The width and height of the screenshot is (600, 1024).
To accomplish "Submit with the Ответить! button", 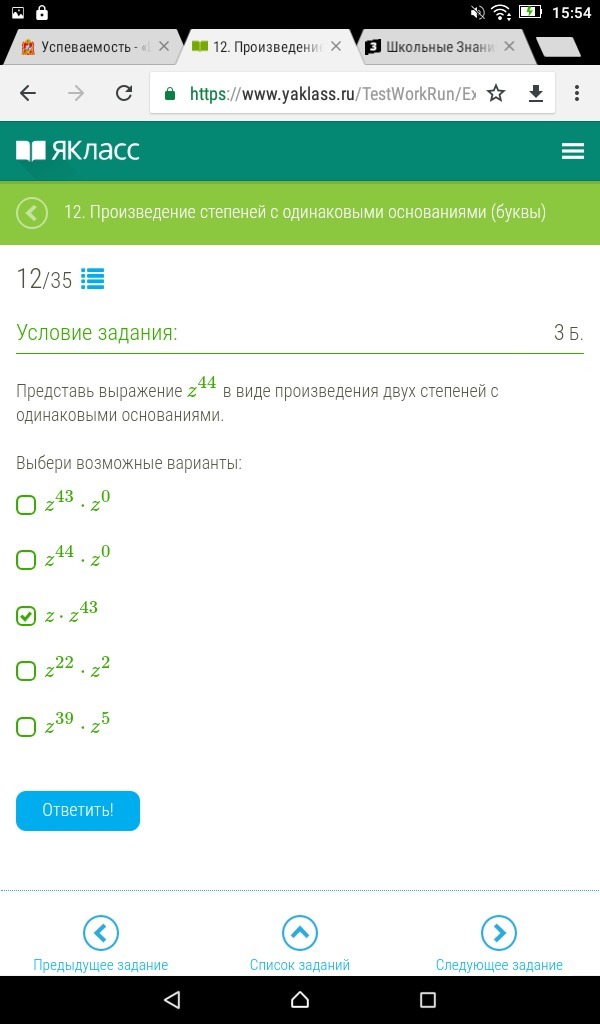I will point(78,810).
